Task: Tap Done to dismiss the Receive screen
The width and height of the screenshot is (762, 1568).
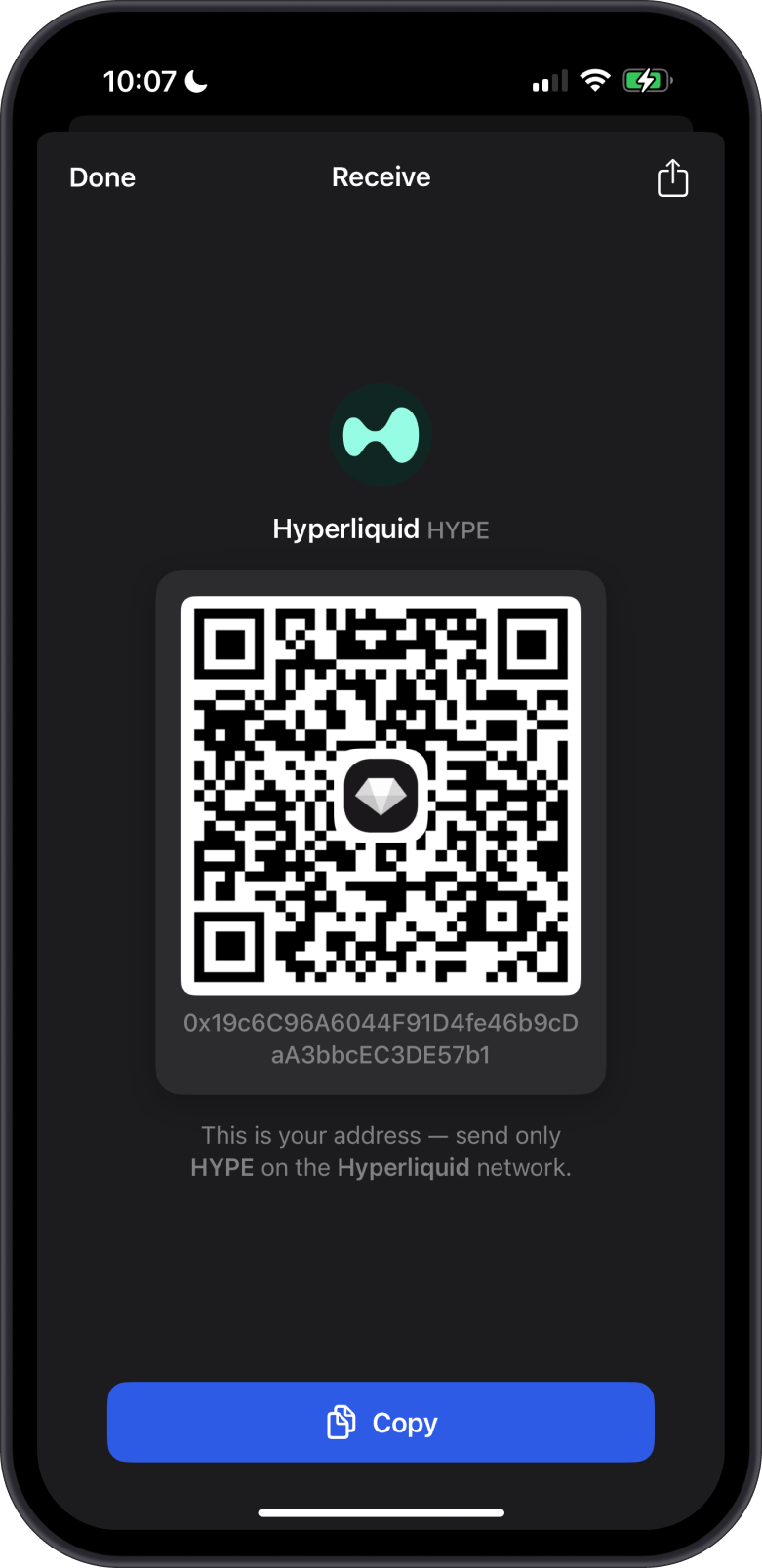Action: point(101,177)
